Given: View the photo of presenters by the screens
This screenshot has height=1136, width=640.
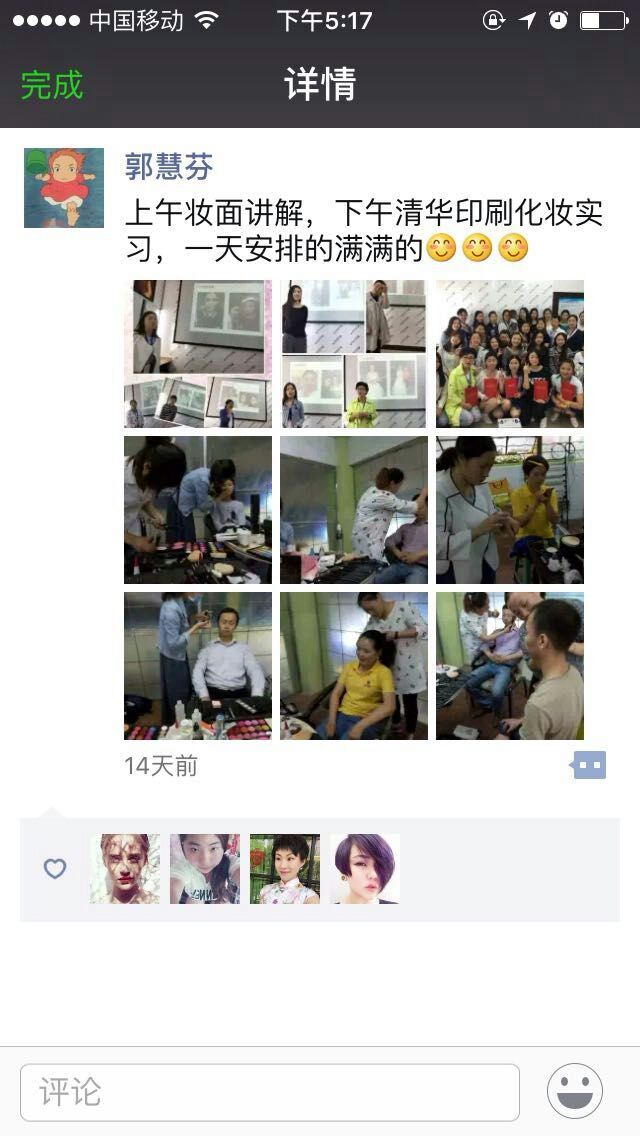Looking at the screenshot, I should point(354,354).
